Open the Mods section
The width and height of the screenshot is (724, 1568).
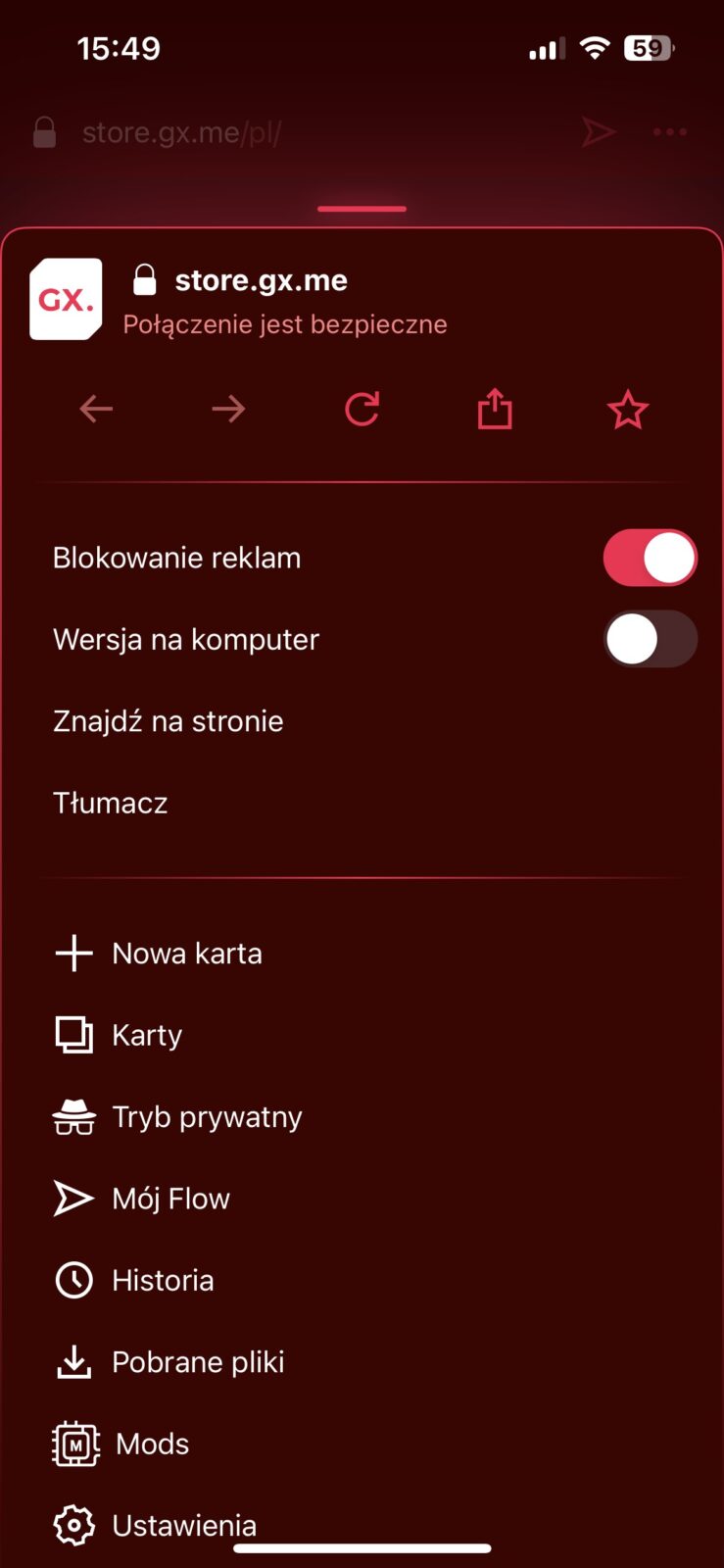152,1444
